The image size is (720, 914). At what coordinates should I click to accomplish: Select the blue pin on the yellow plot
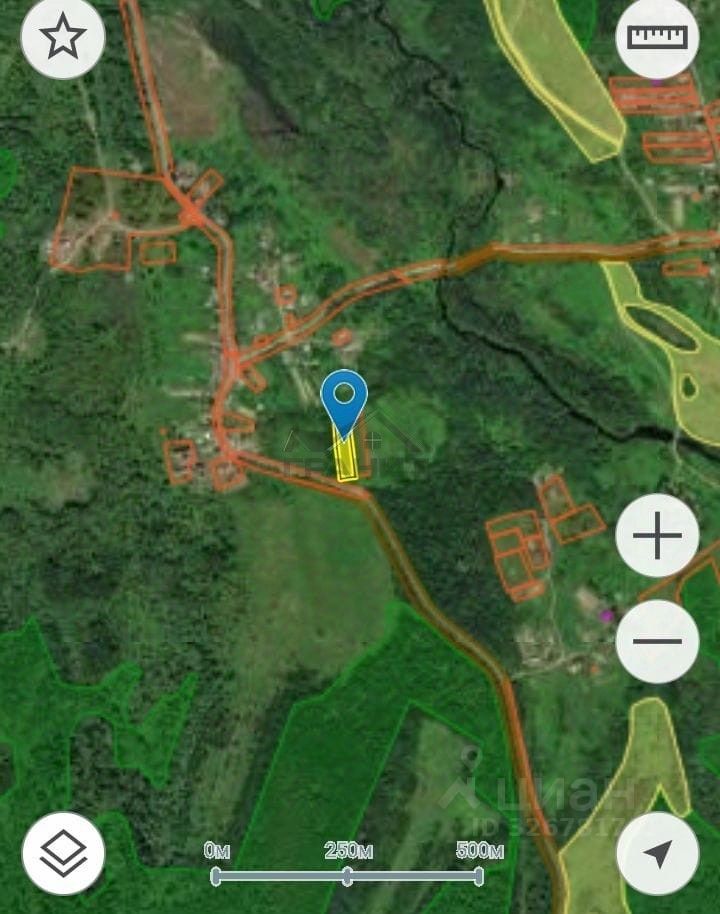pyautogui.click(x=344, y=395)
